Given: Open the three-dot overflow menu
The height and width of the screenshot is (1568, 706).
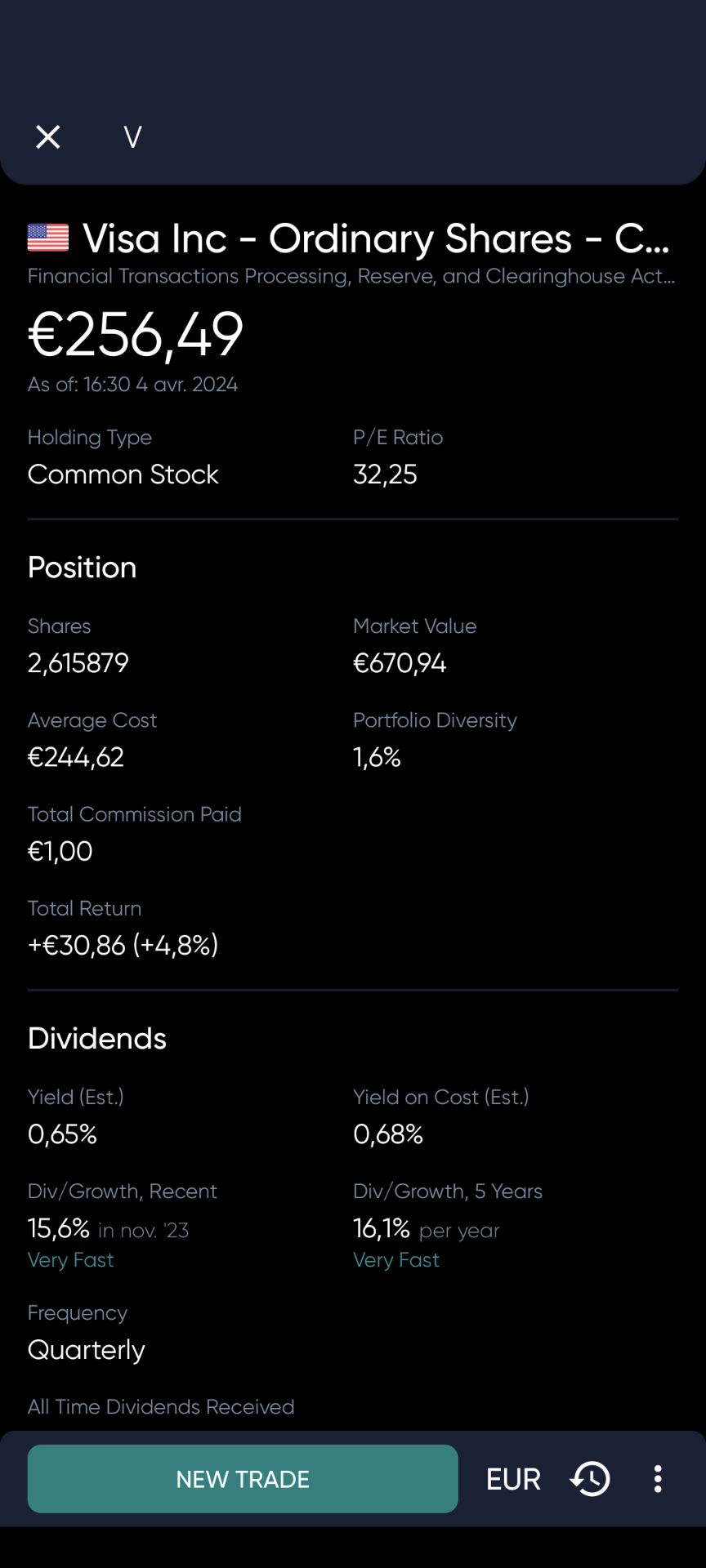Looking at the screenshot, I should pyautogui.click(x=658, y=1479).
